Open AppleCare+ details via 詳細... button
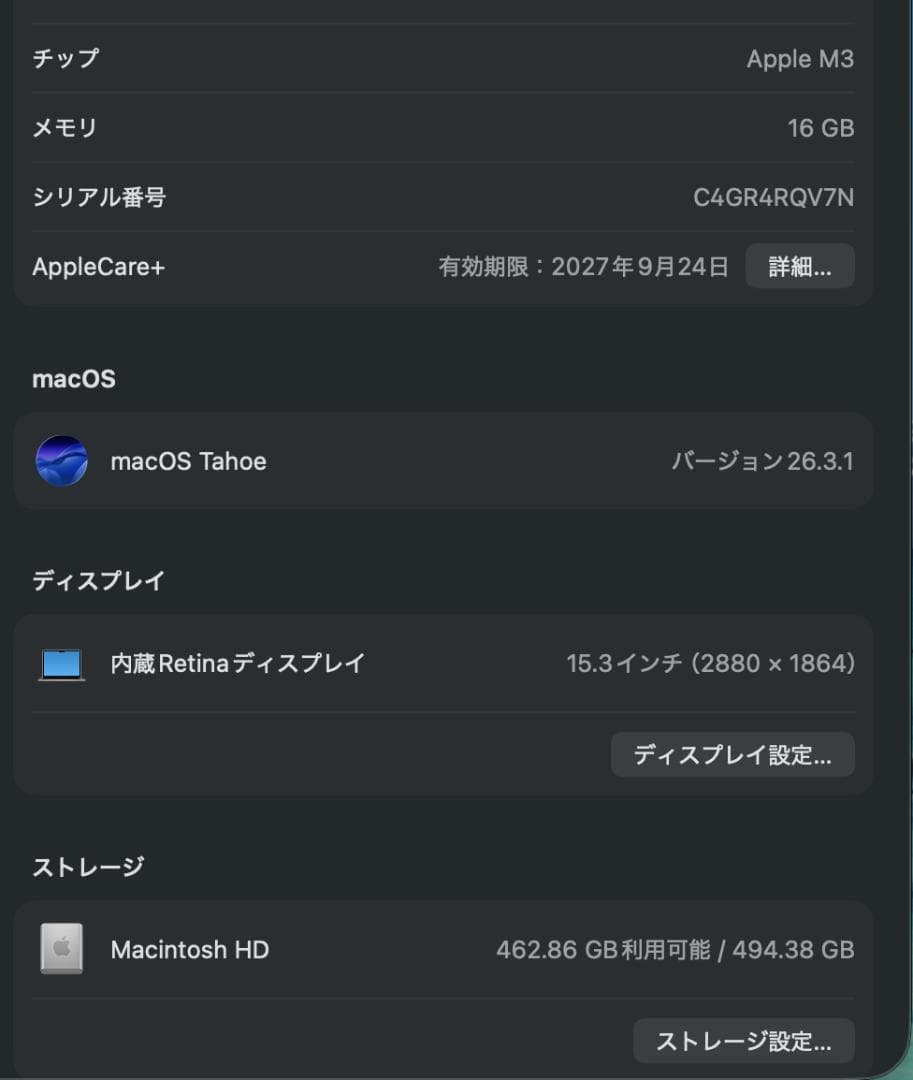Image resolution: width=913 pixels, height=1080 pixels. pyautogui.click(x=800, y=266)
